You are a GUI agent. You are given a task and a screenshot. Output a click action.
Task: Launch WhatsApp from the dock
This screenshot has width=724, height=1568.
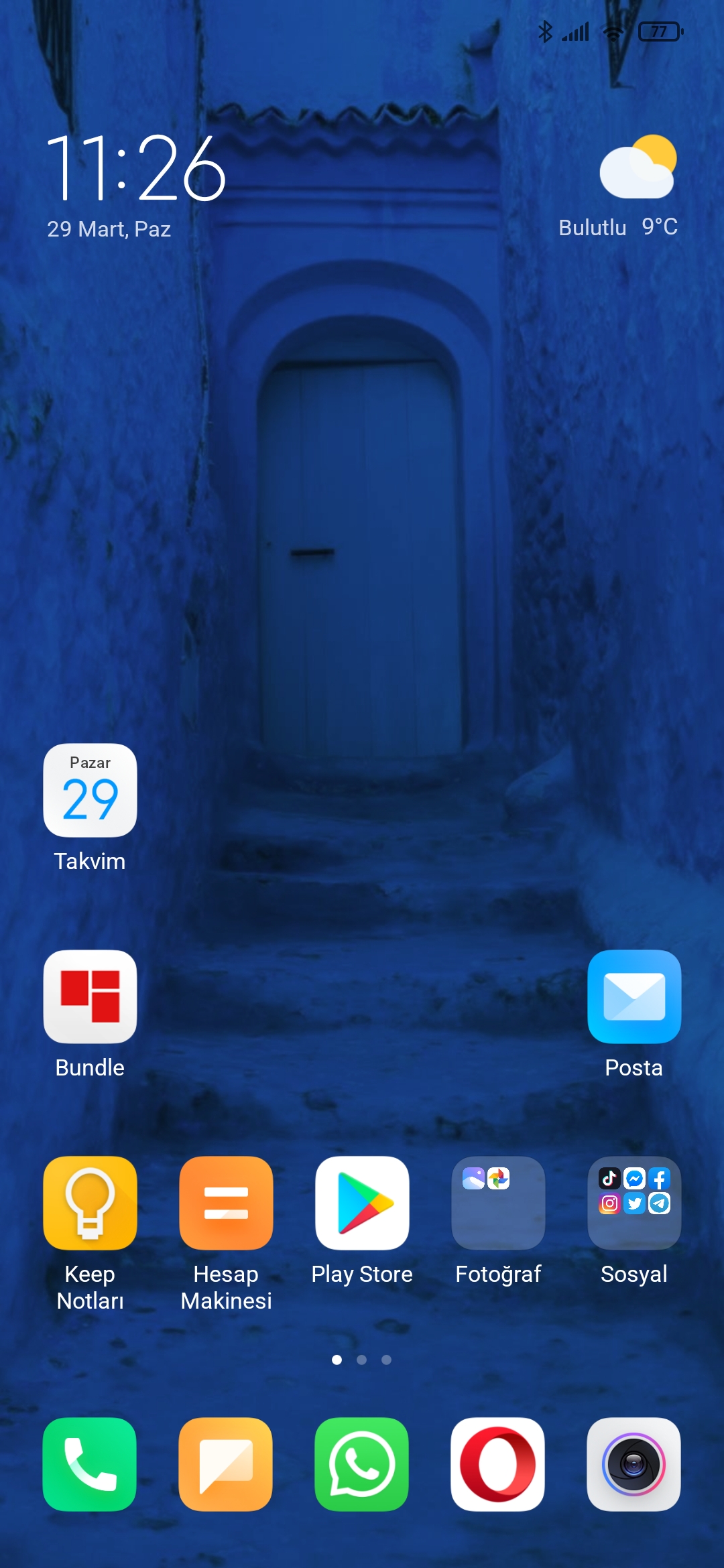point(362,1464)
